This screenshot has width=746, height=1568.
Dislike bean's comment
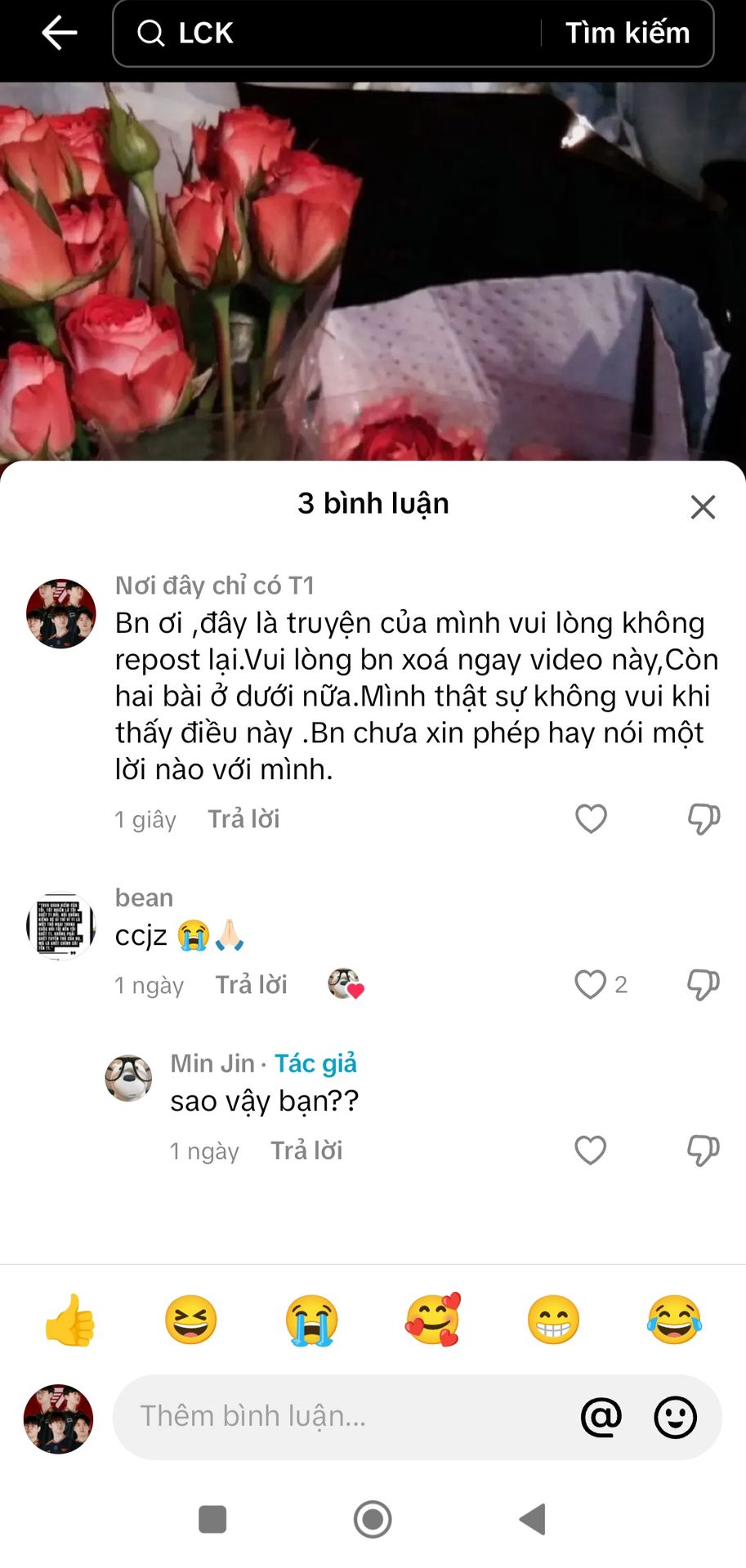(x=704, y=985)
